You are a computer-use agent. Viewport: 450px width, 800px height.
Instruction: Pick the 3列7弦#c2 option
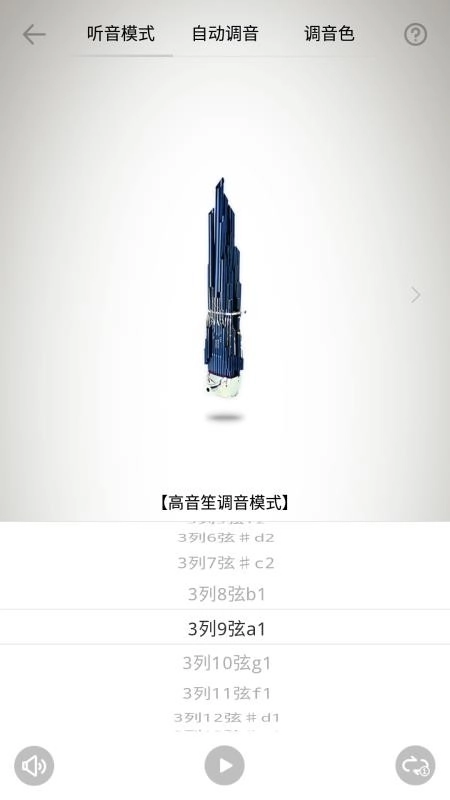[x=226, y=563]
